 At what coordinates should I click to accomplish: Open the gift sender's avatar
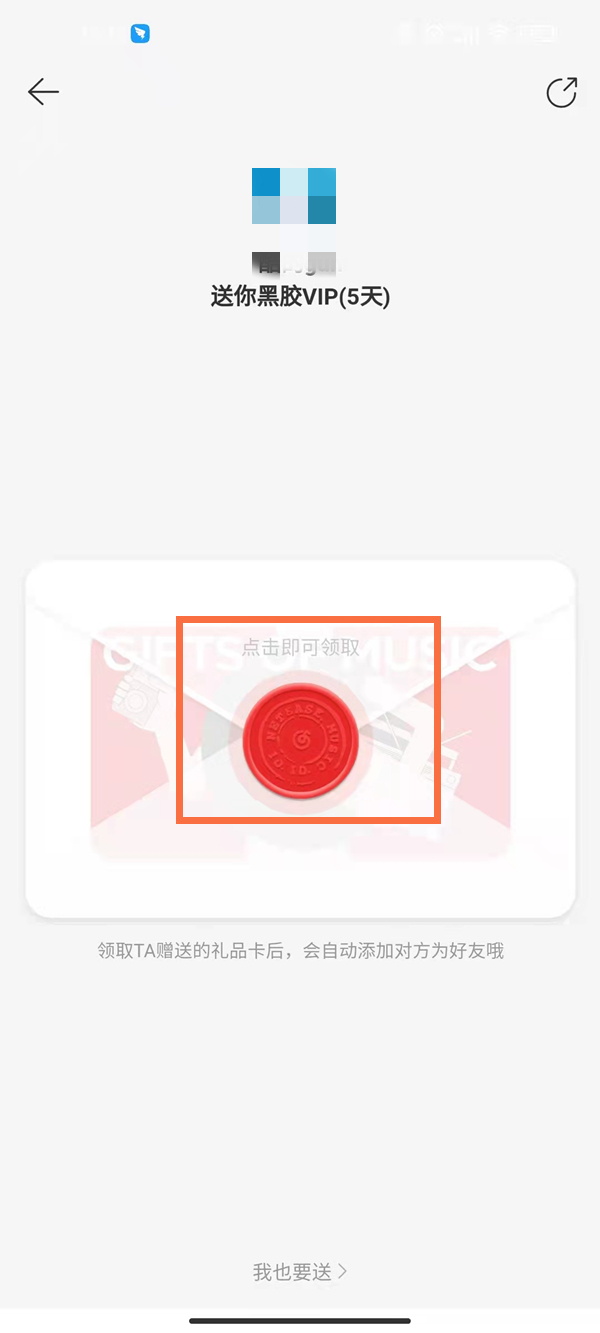[294, 196]
